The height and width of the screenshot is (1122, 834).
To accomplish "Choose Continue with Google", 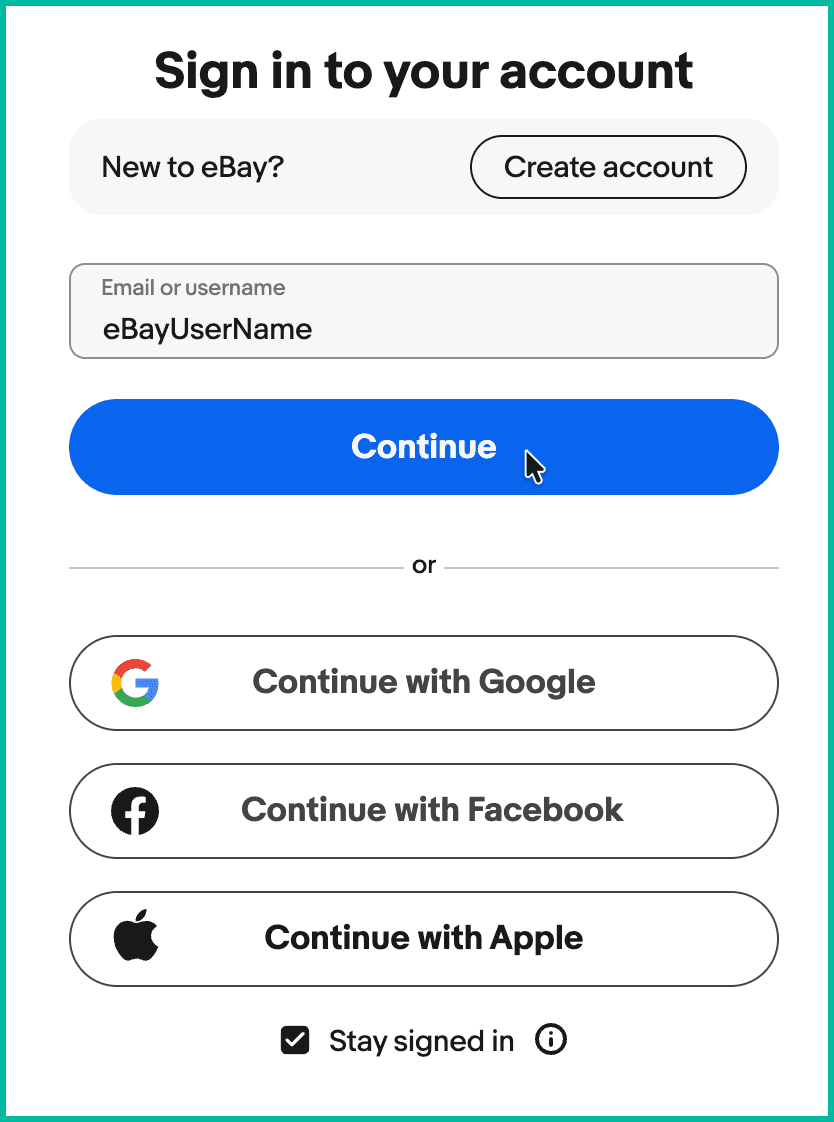I will click(x=423, y=683).
